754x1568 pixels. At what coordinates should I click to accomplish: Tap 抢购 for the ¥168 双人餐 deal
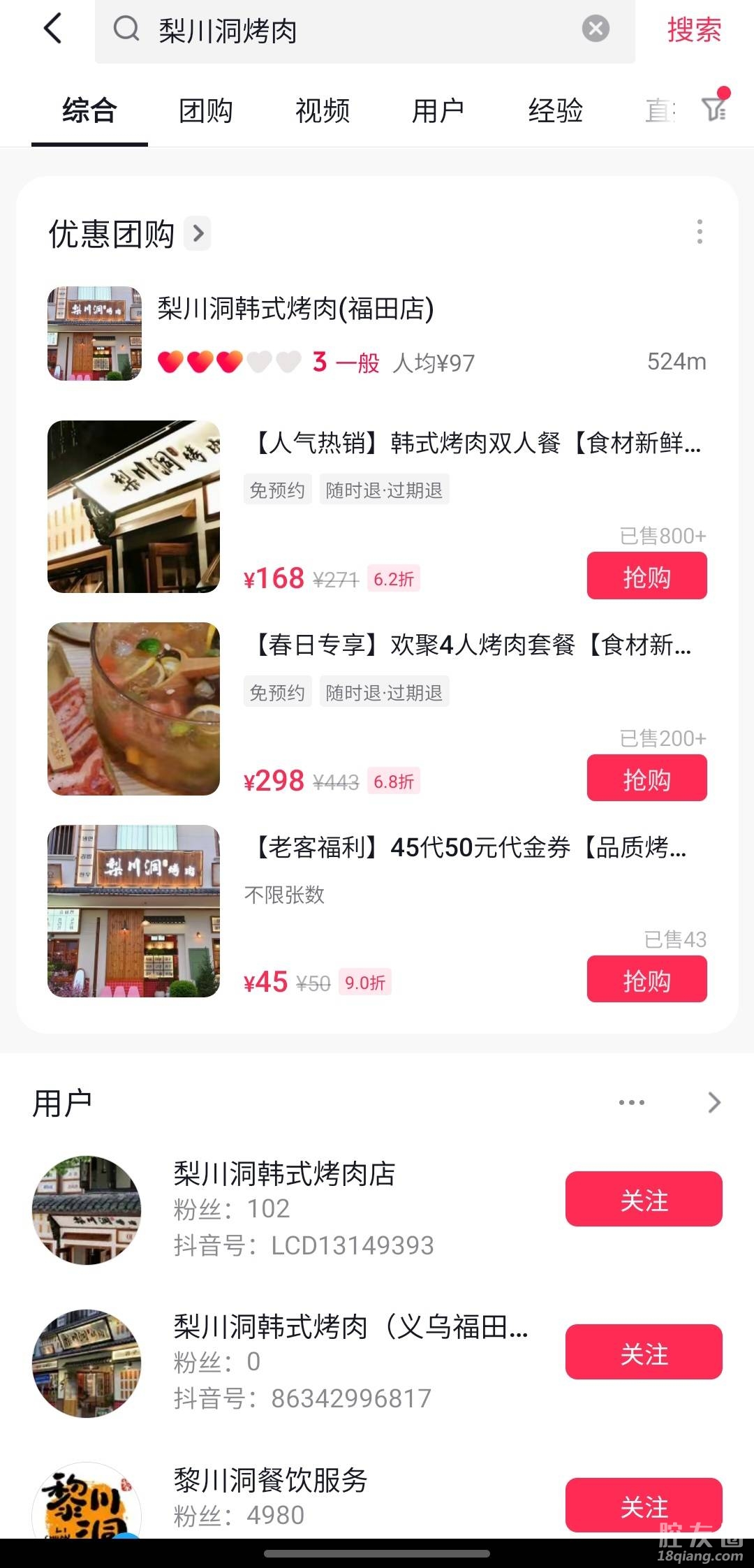[x=646, y=576]
